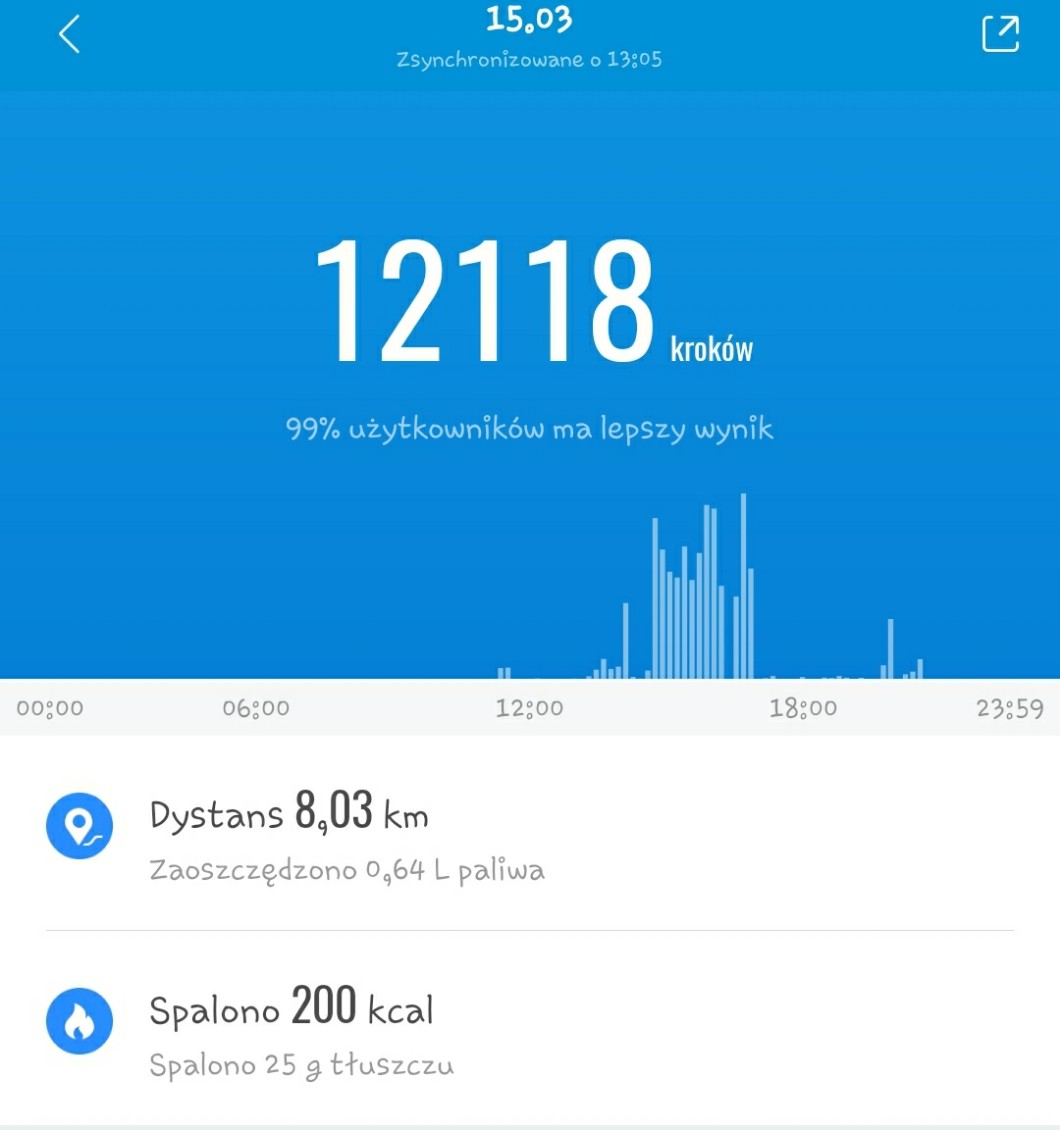The width and height of the screenshot is (1060, 1130).
Task: Go back using the top-left arrow
Action: tap(69, 35)
